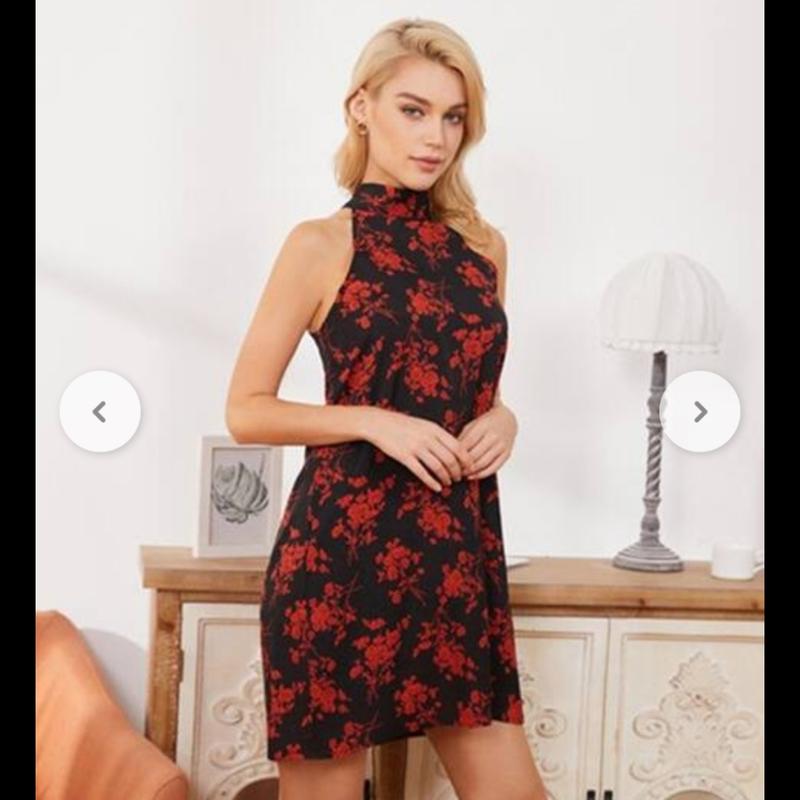
Task: Go to the previous product photo
Action: tap(100, 411)
